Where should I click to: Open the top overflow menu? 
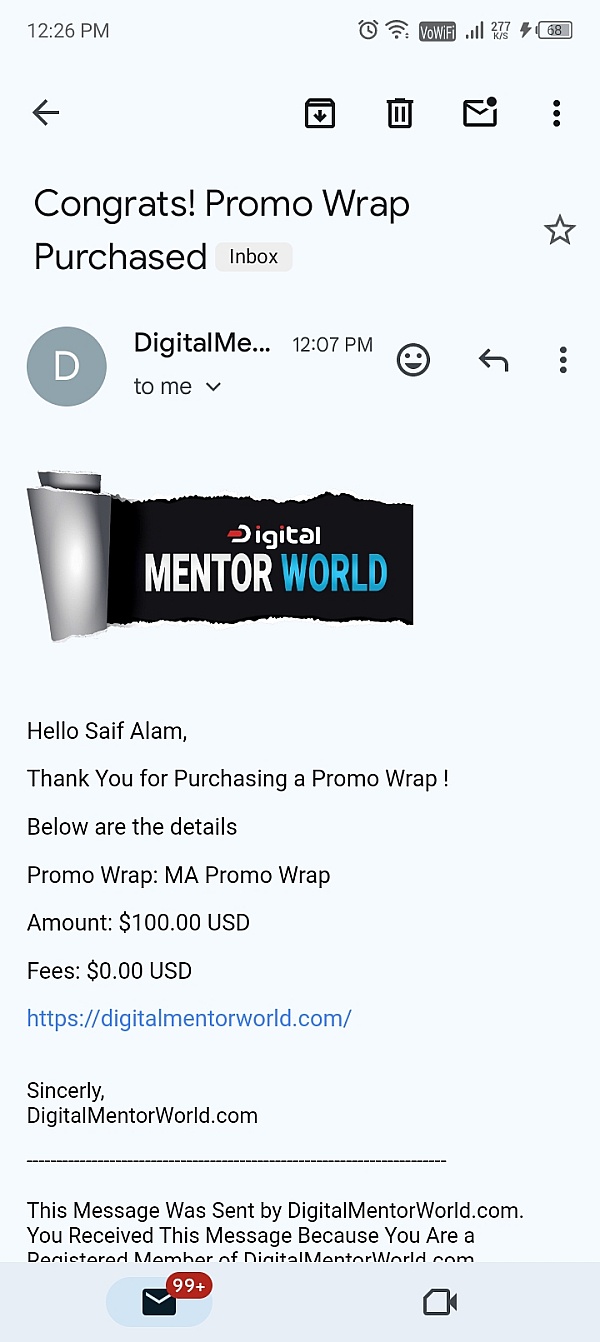(x=557, y=113)
